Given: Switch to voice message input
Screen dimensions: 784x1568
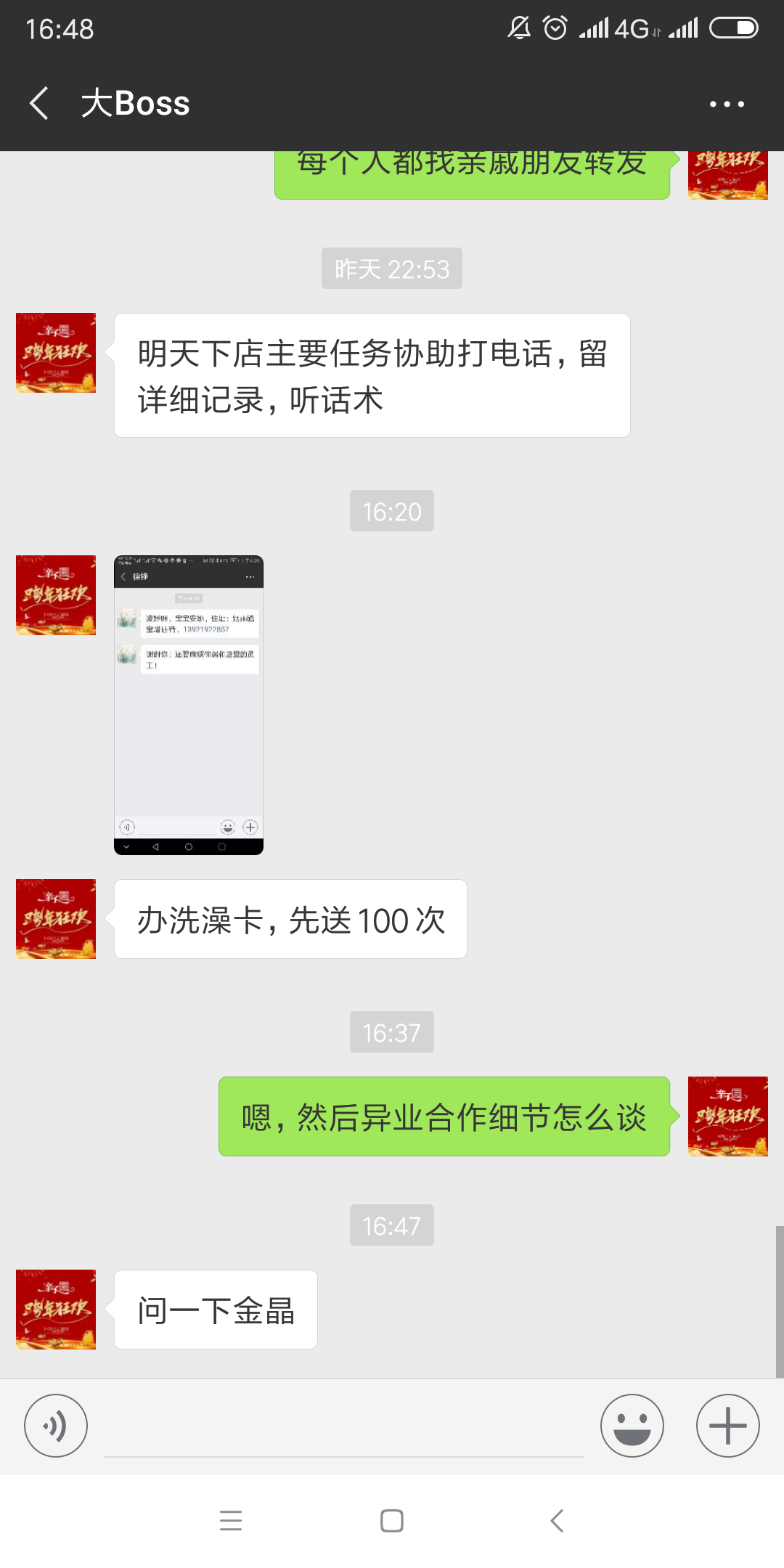Looking at the screenshot, I should [56, 1425].
